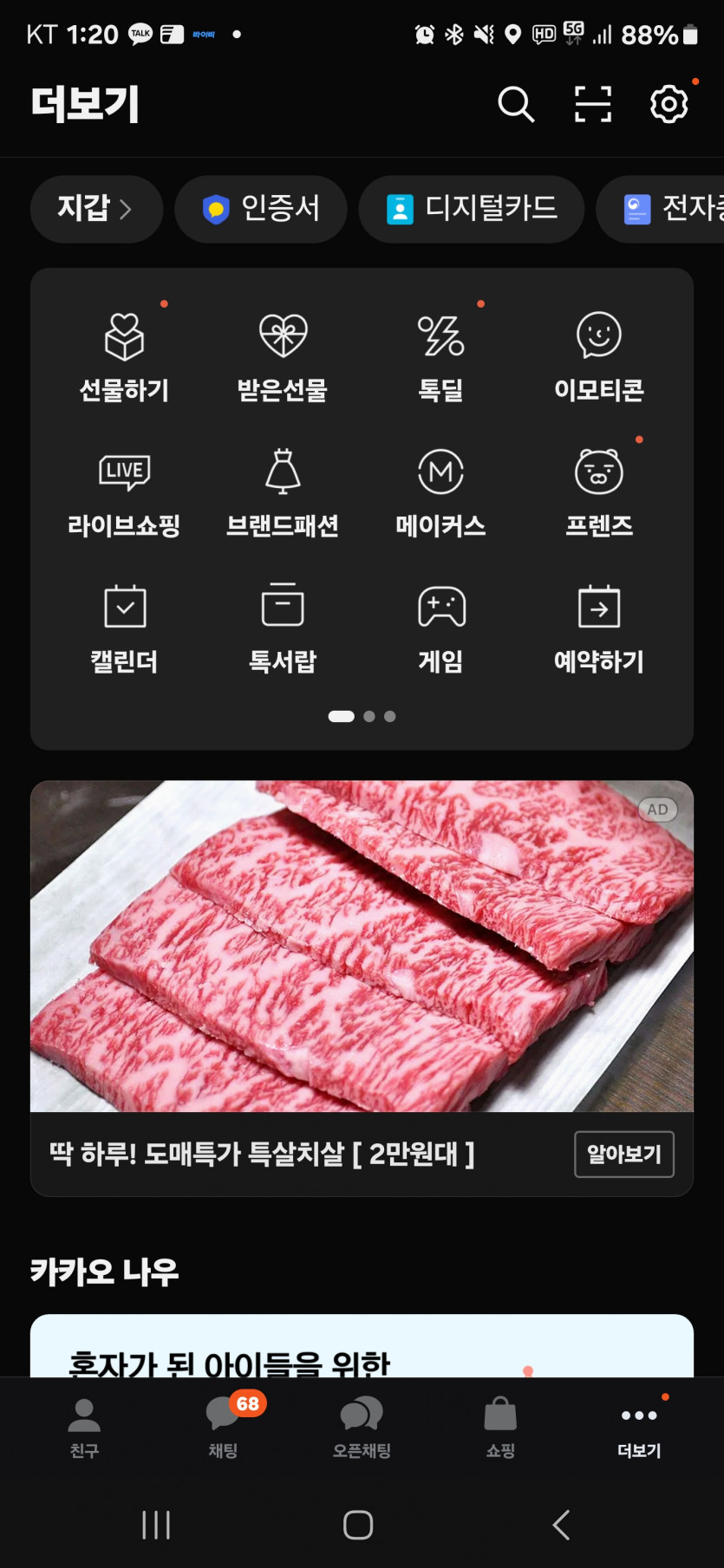The width and height of the screenshot is (724, 1568).
Task: Open the 지갑 wallet chip
Action: (x=95, y=209)
